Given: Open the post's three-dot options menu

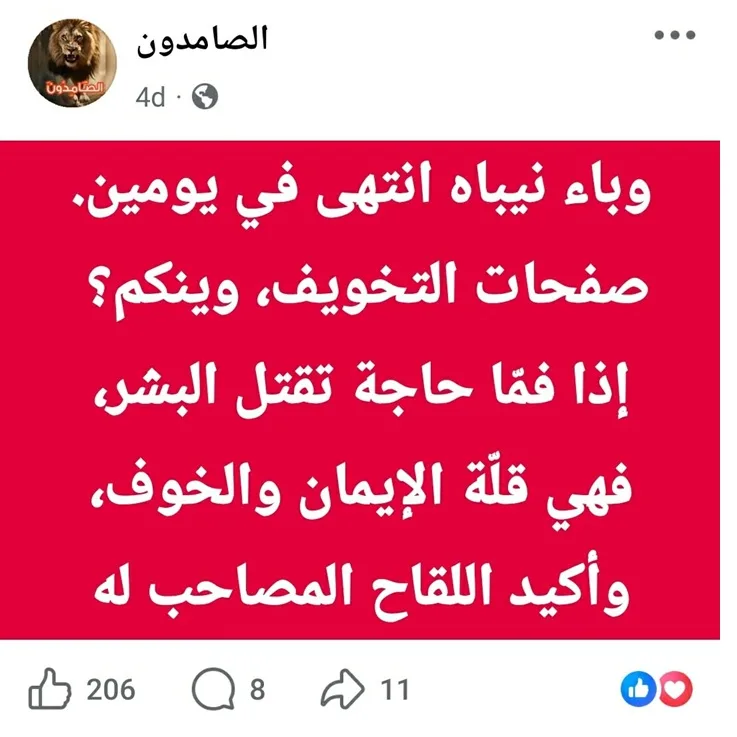Looking at the screenshot, I should coord(675,35).
